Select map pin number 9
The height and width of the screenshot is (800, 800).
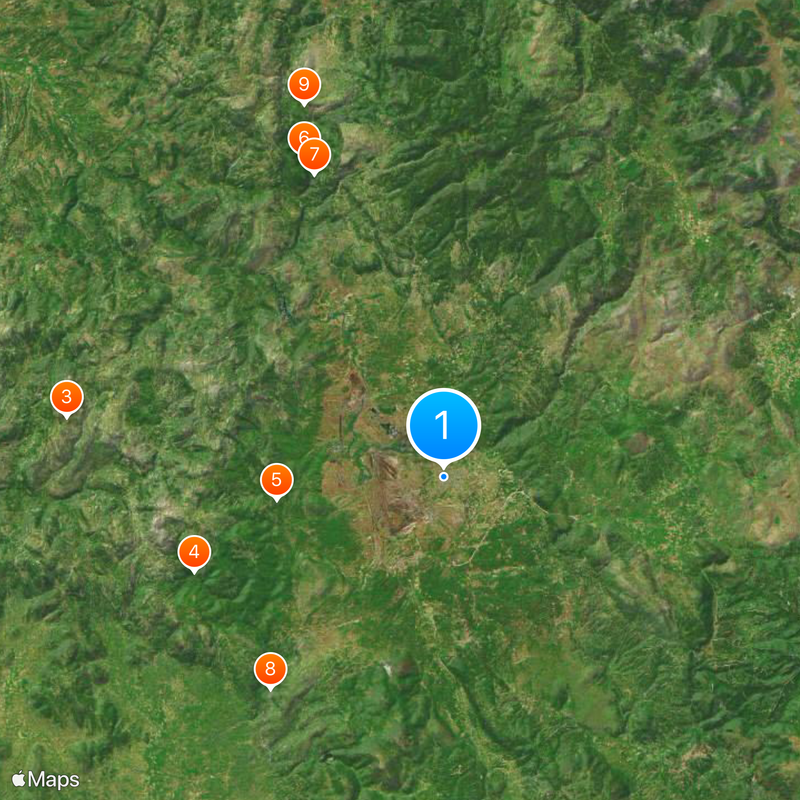point(304,85)
